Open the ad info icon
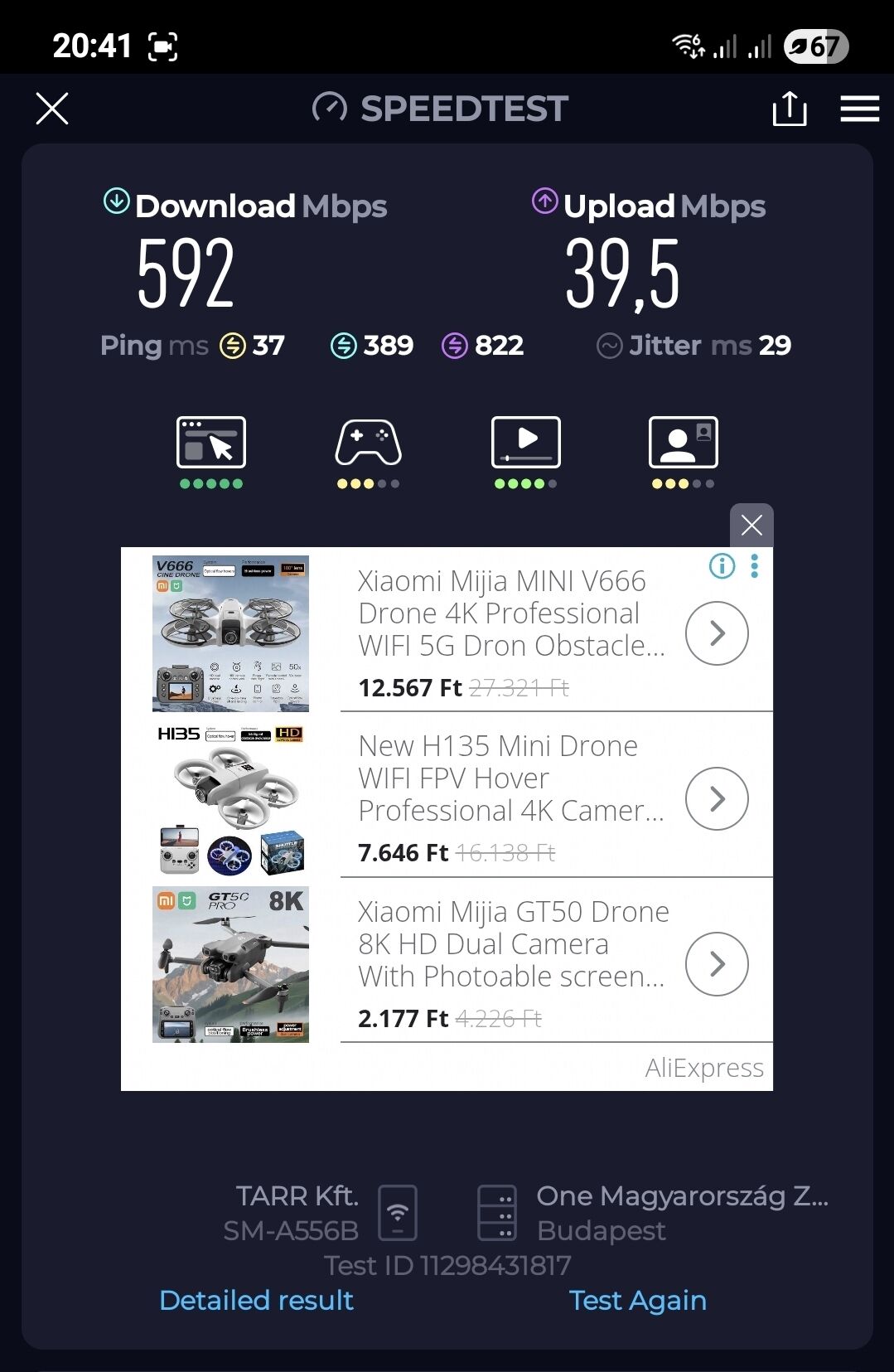This screenshot has width=894, height=1372. (722, 566)
